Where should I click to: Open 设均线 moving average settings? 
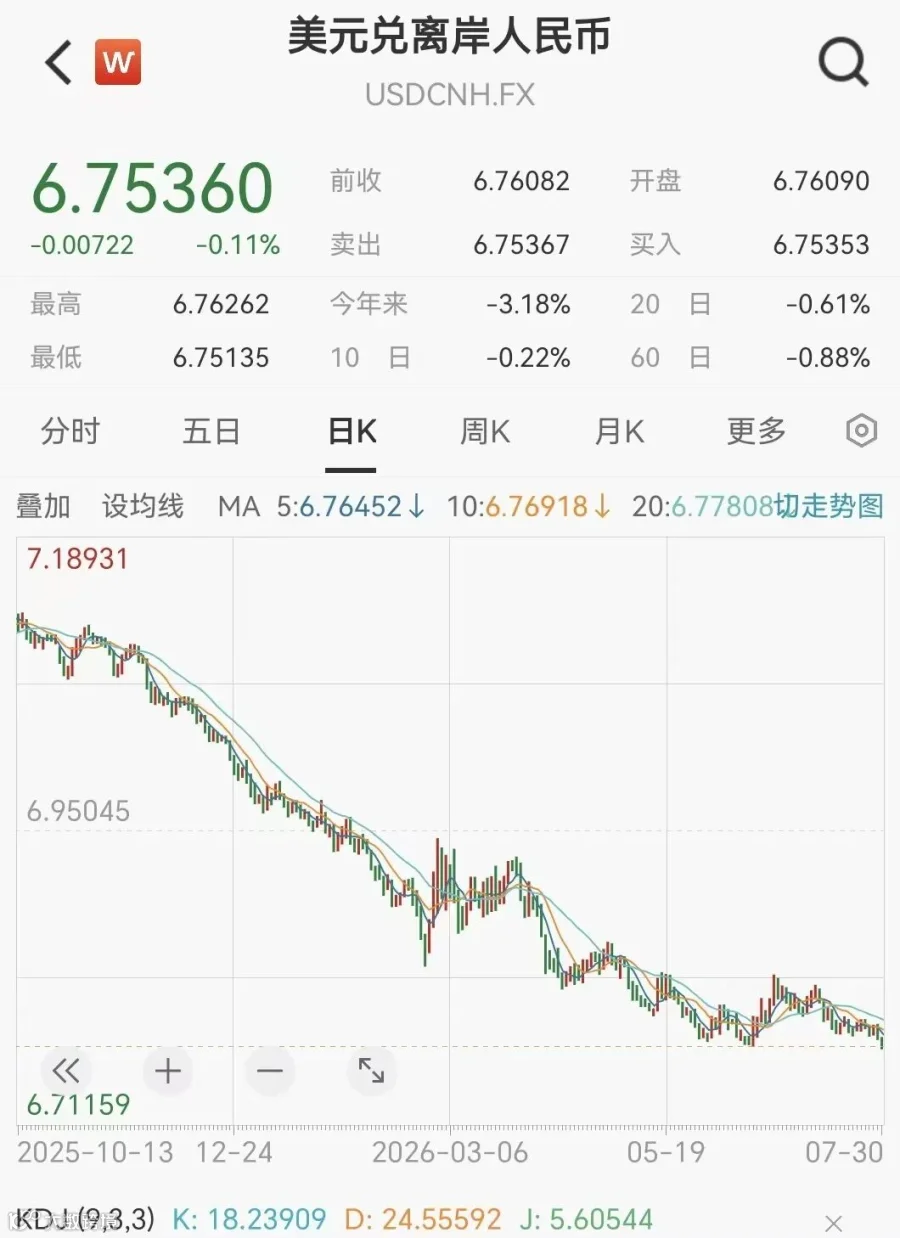click(143, 506)
